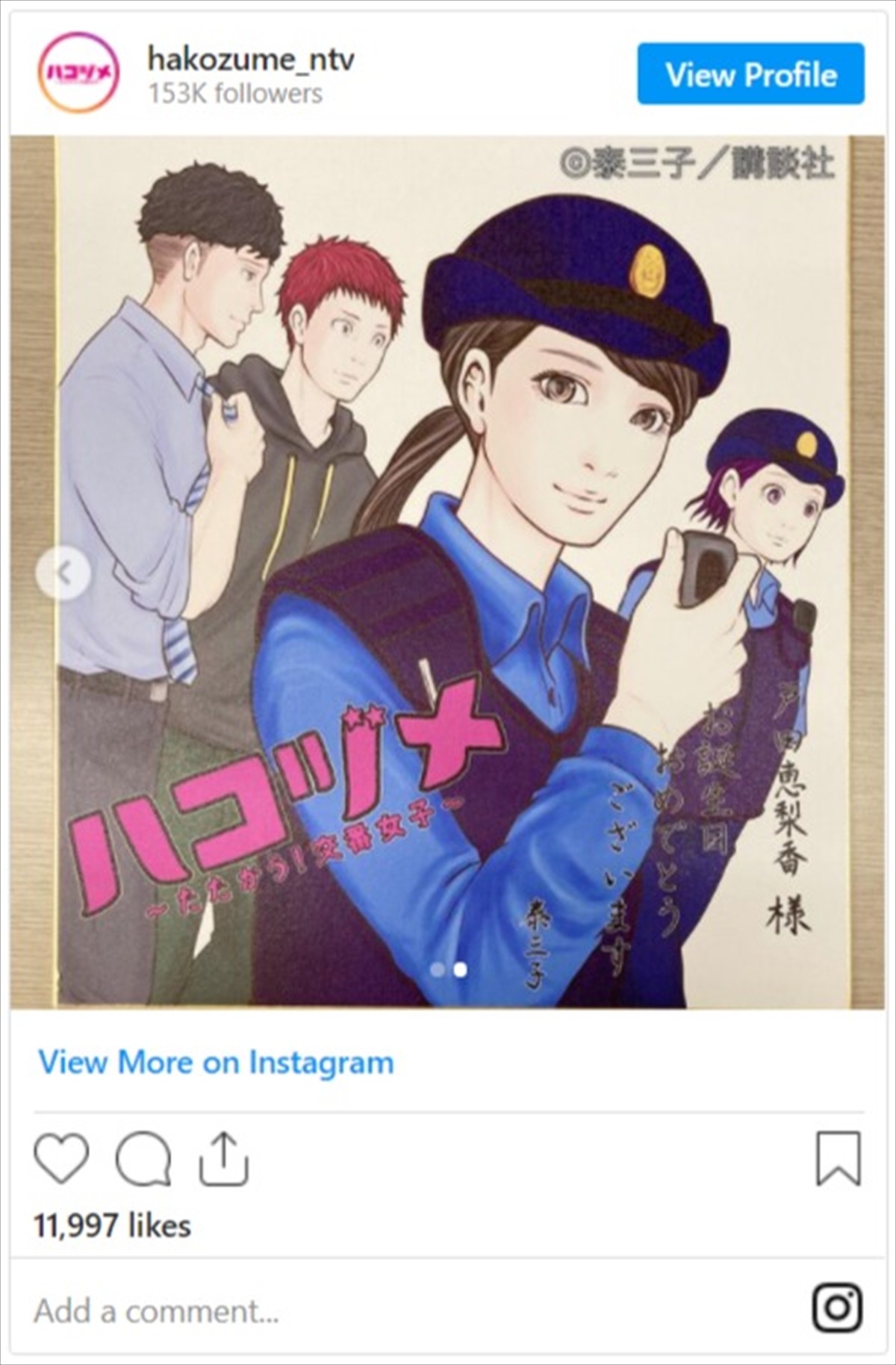Tap the View Profile button

[750, 74]
